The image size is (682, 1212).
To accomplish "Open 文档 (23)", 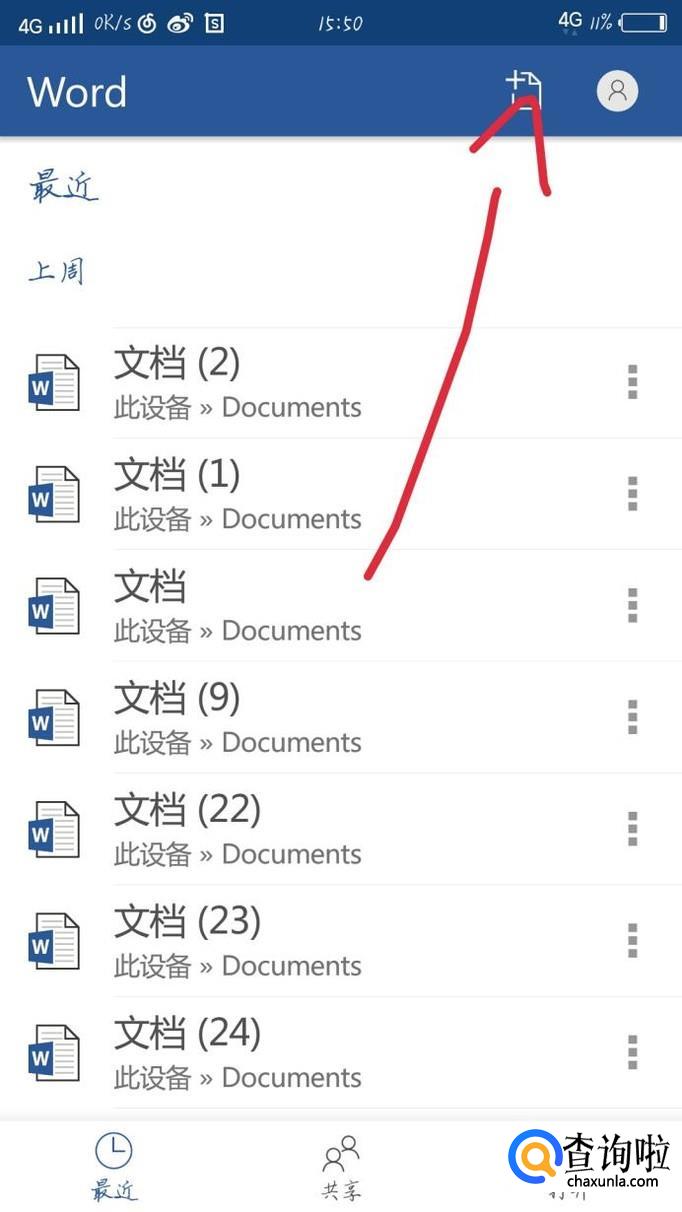I will [237, 941].
